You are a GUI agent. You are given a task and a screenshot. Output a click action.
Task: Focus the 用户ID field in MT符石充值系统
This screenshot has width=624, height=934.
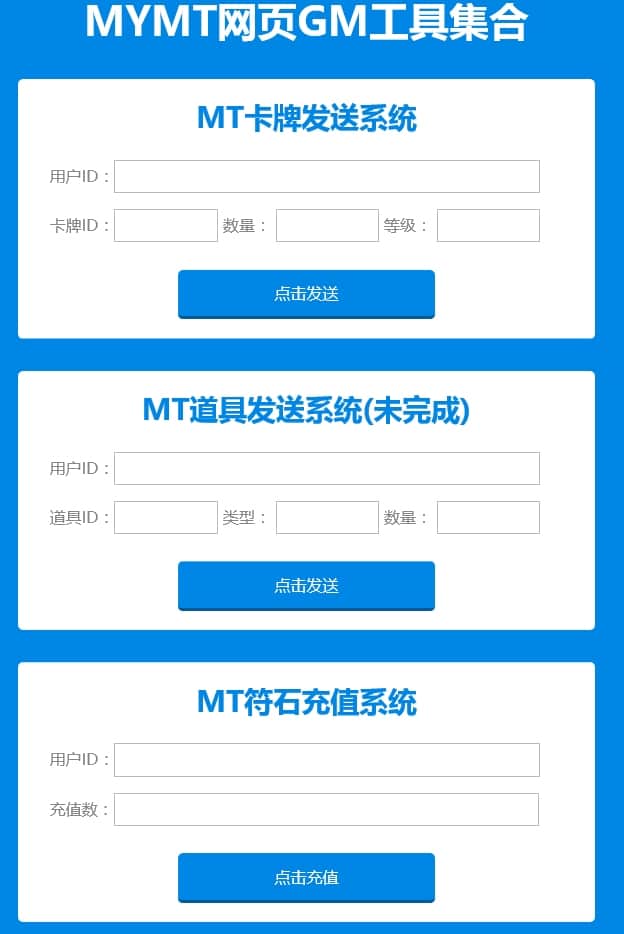pos(327,759)
